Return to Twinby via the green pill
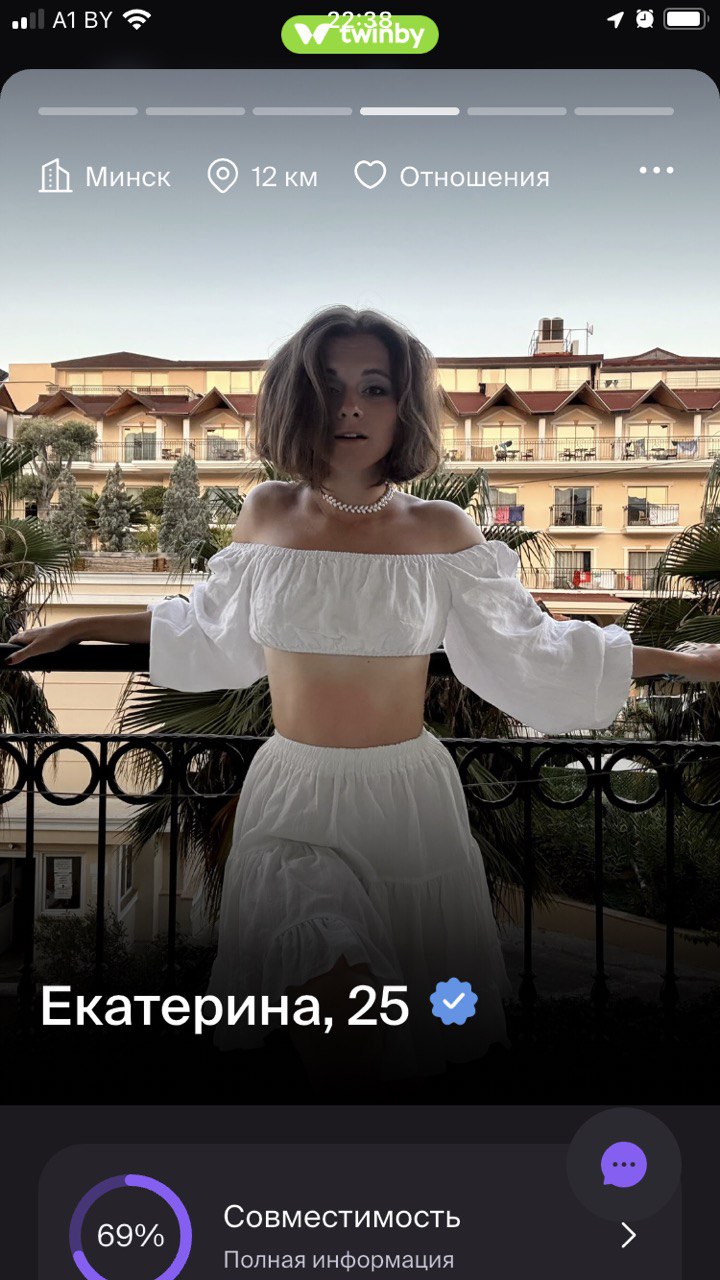Viewport: 720px width, 1280px height. point(360,34)
